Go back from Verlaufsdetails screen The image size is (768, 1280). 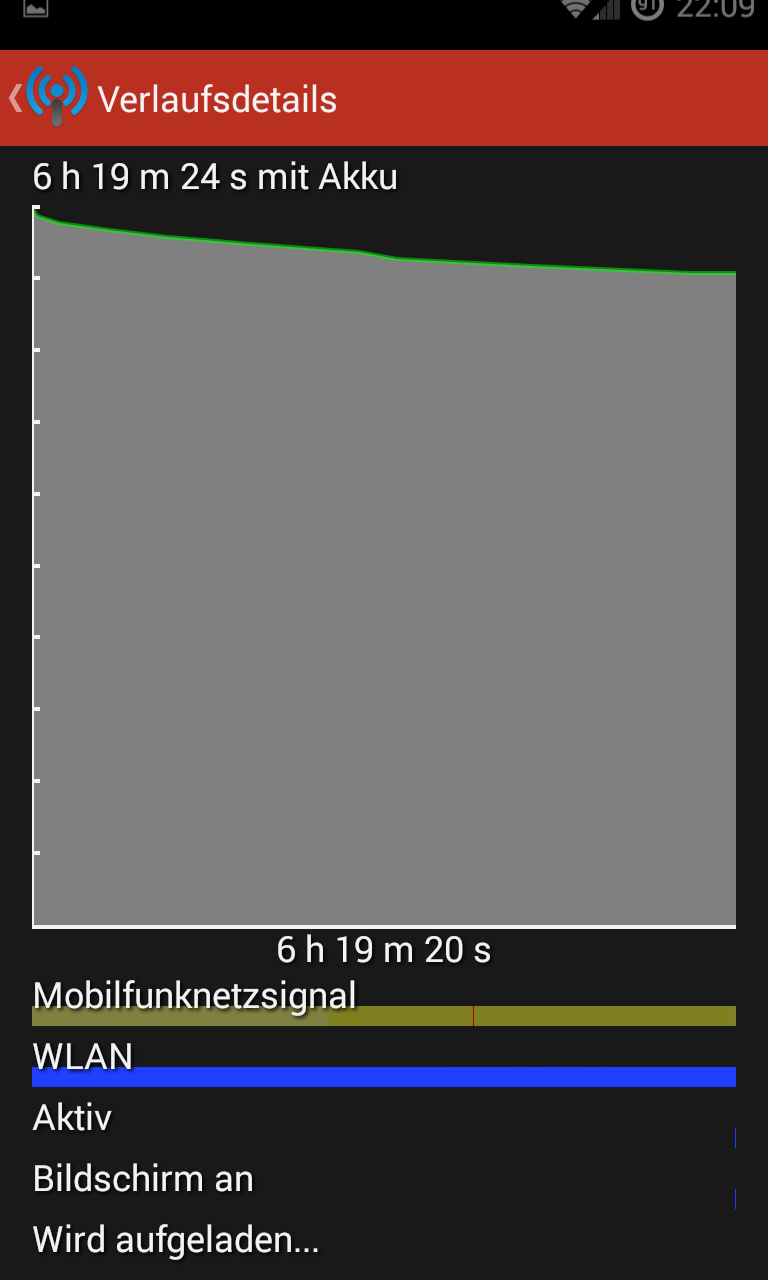tap(45, 98)
